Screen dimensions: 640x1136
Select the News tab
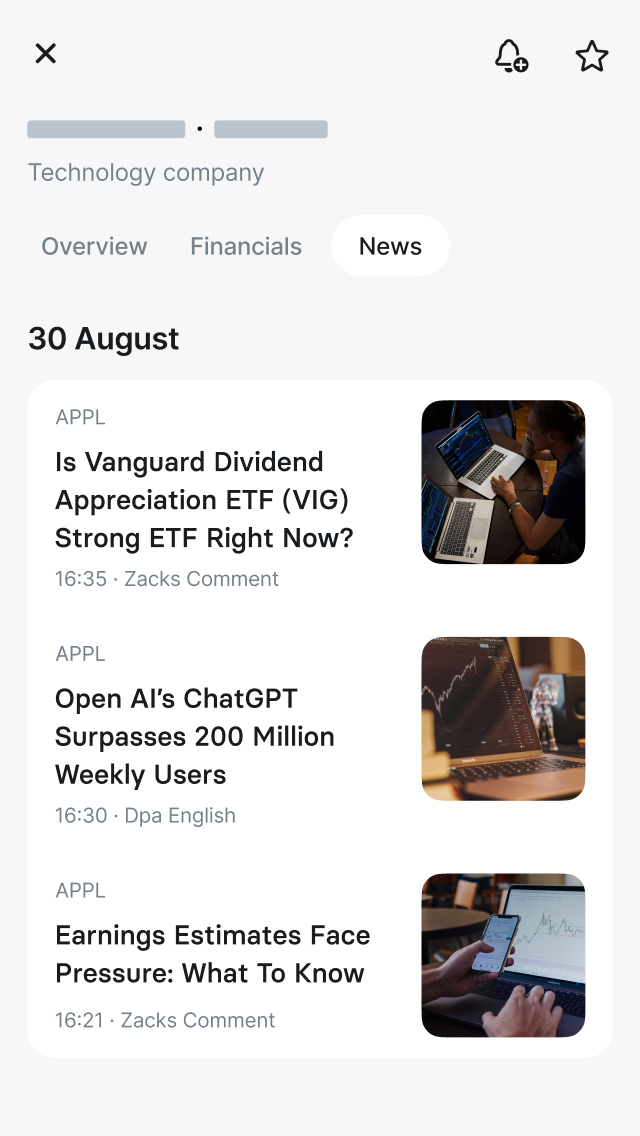pyautogui.click(x=390, y=246)
